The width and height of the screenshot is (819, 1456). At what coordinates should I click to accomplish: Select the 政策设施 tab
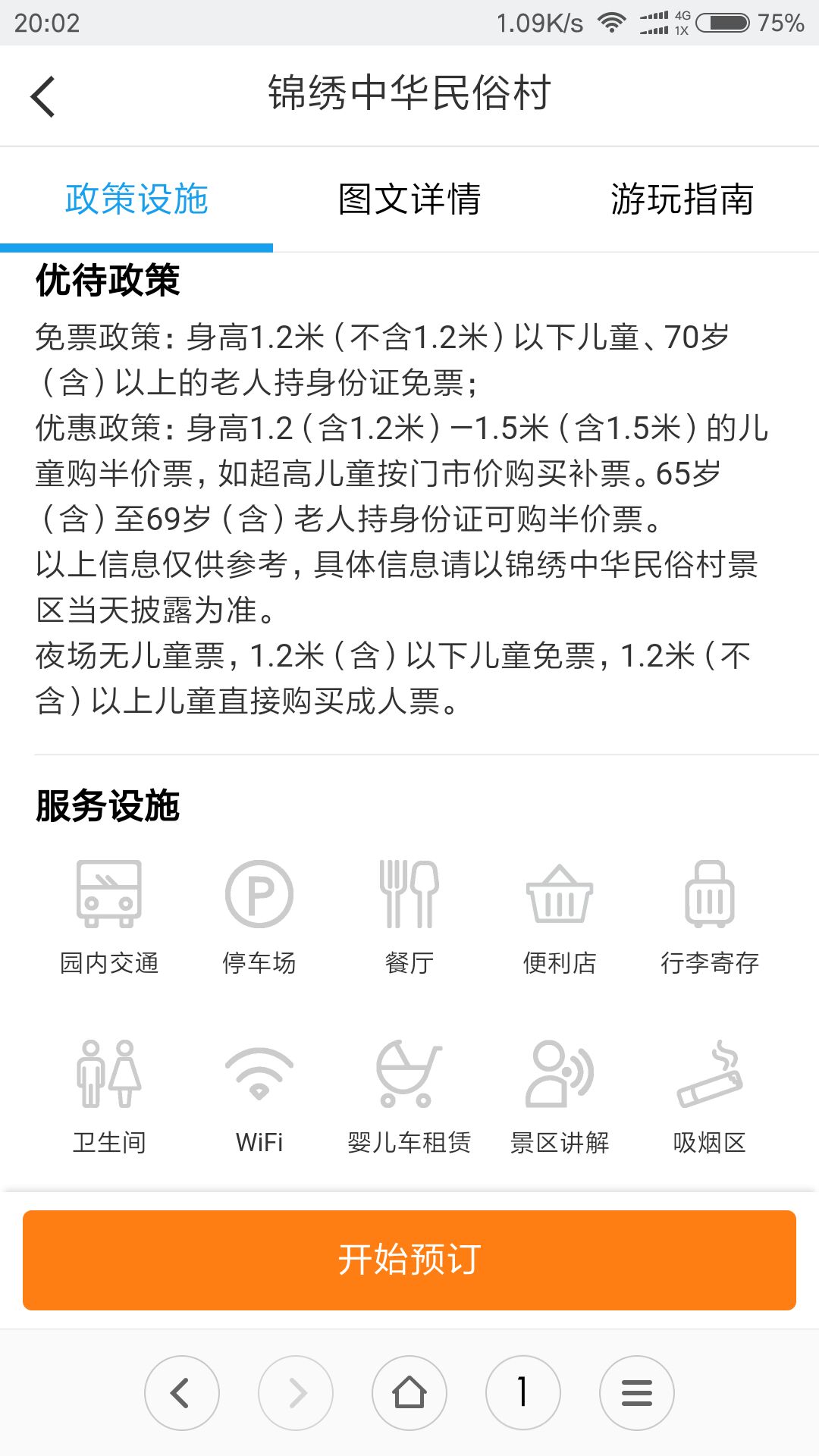click(x=136, y=199)
